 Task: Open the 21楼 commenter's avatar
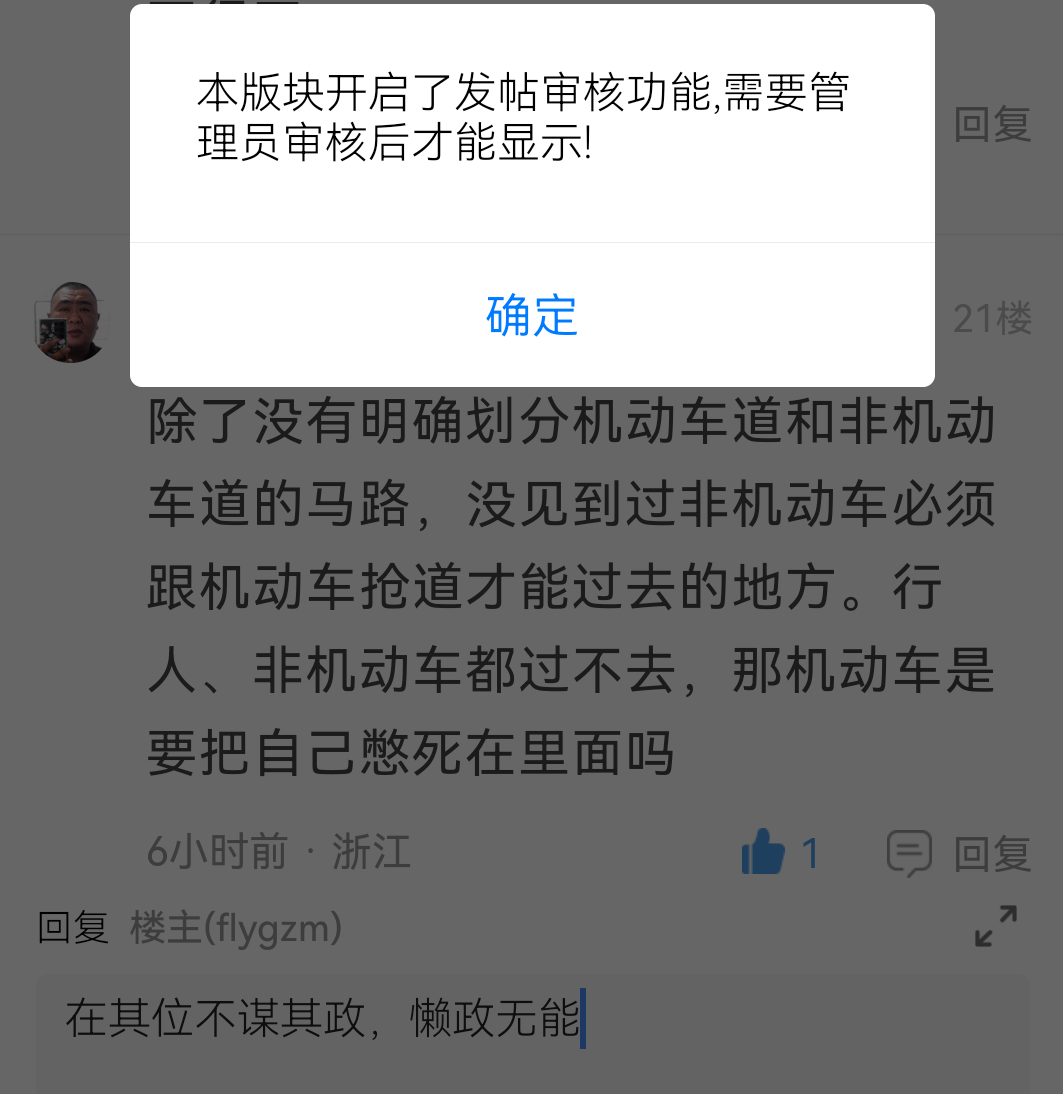pos(70,322)
